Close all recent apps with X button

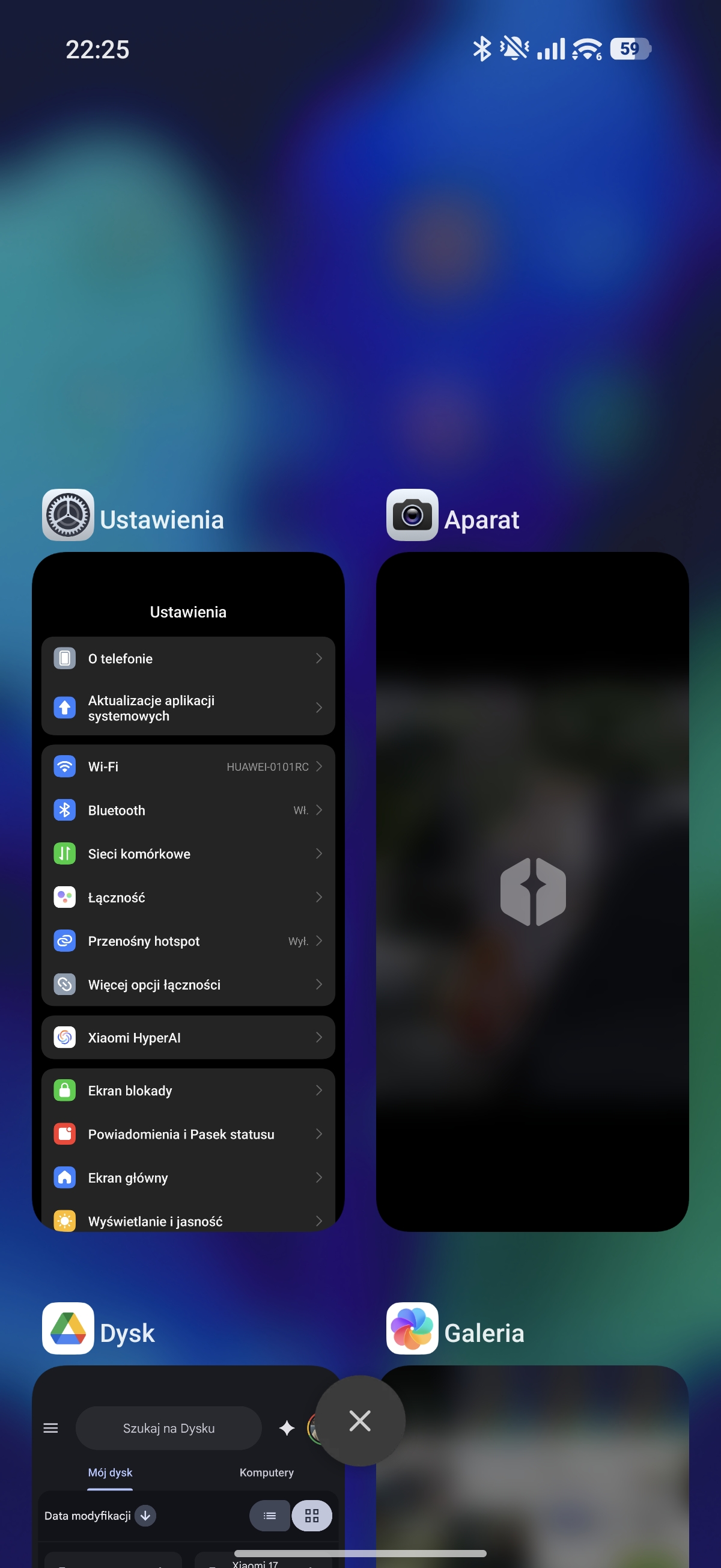(360, 1421)
